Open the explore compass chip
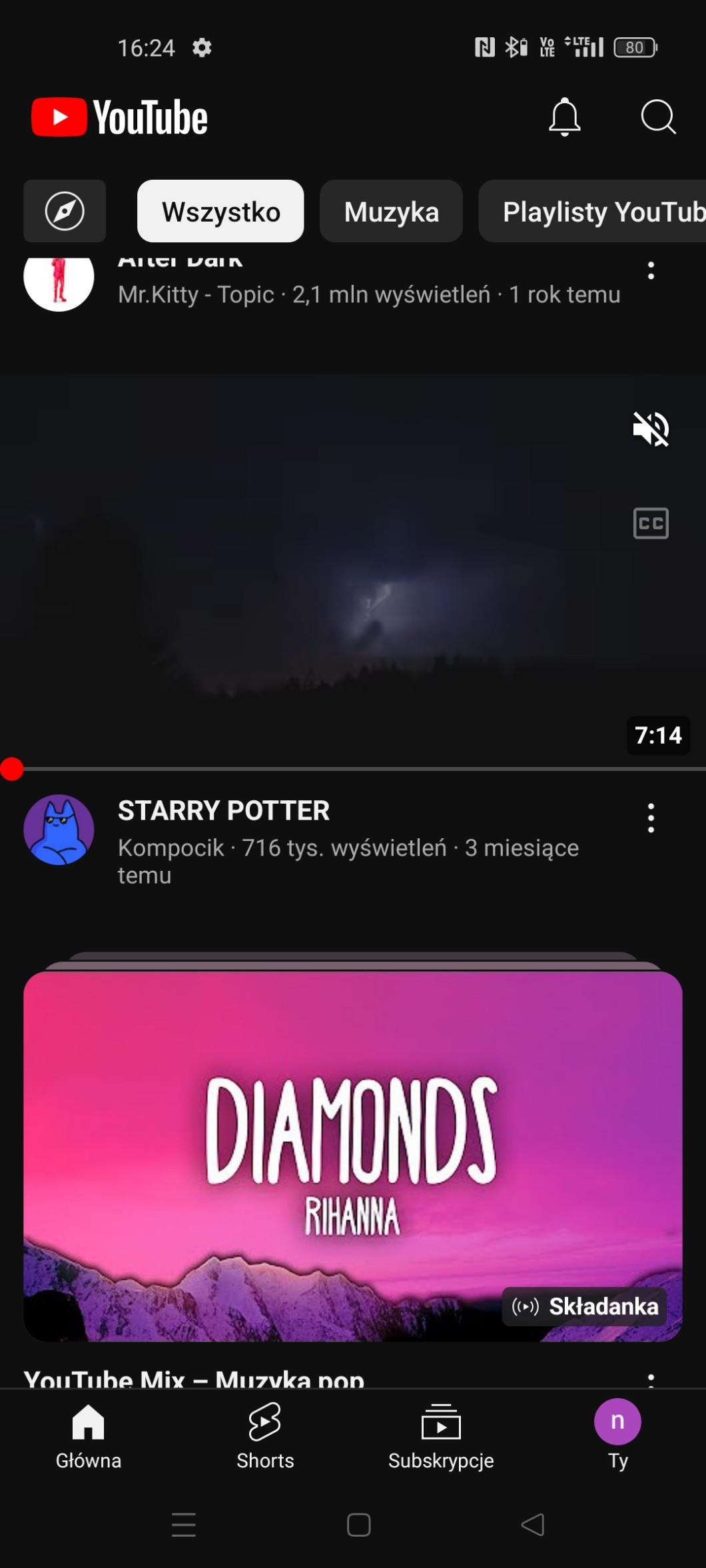The height and width of the screenshot is (1568, 706). (x=65, y=211)
